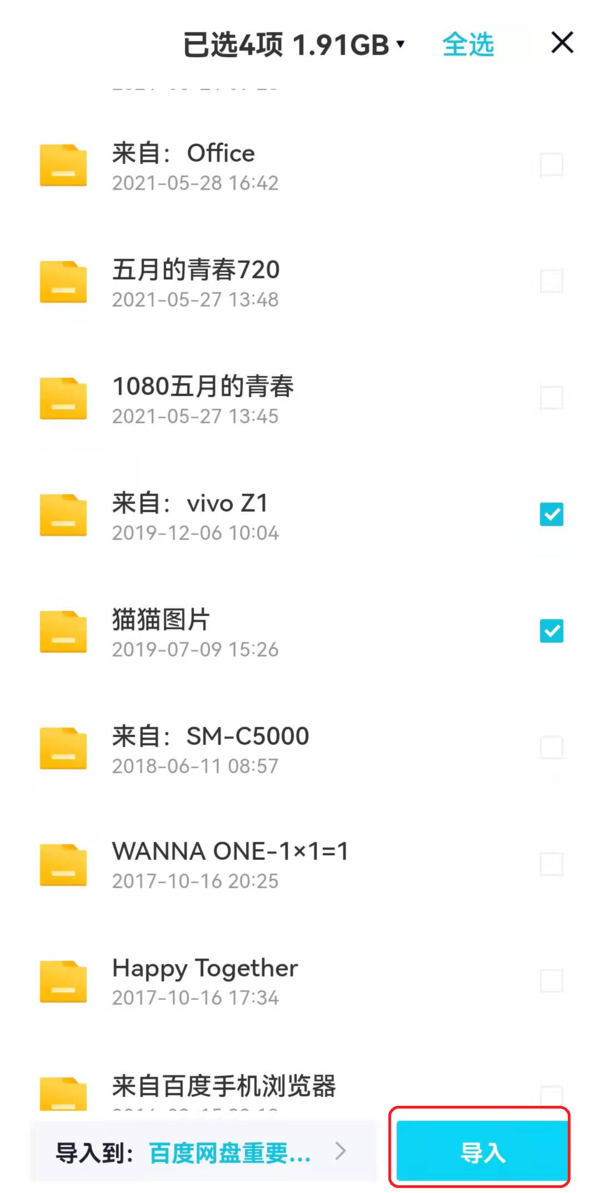This screenshot has height=1193, width=600.
Task: Check the WANNA ONE-1×1=1 checkbox
Action: pos(551,864)
